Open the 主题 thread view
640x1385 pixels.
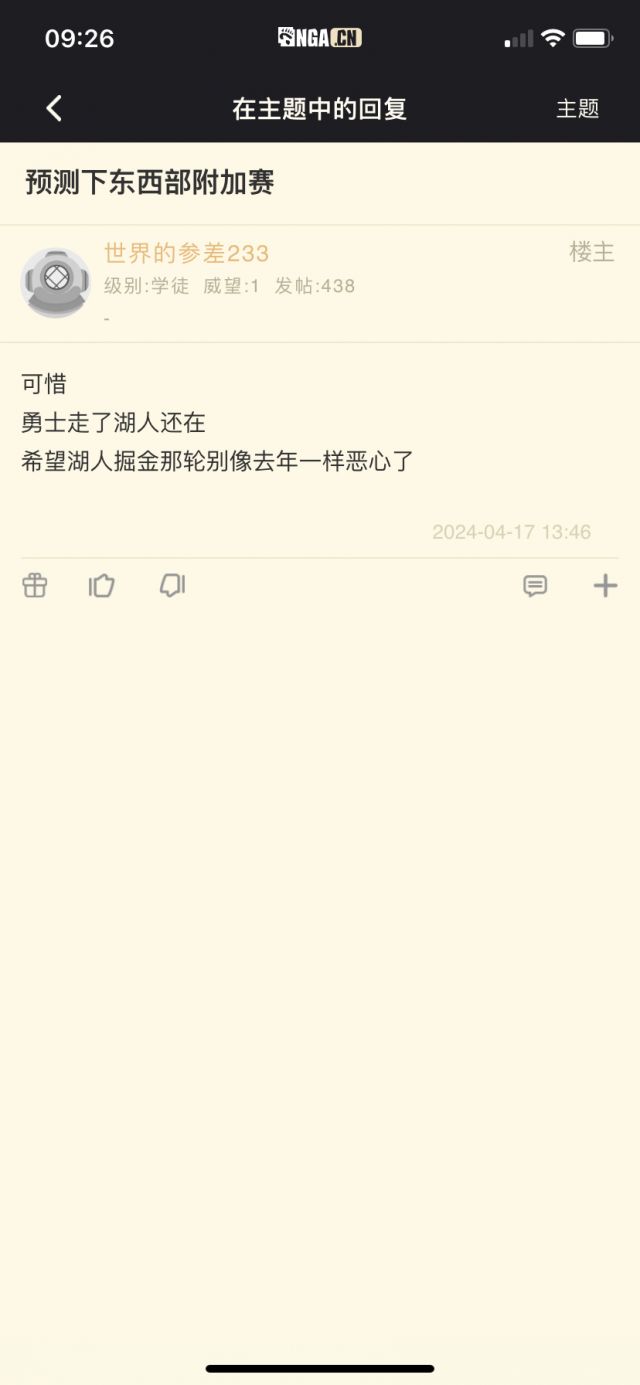pyautogui.click(x=577, y=108)
